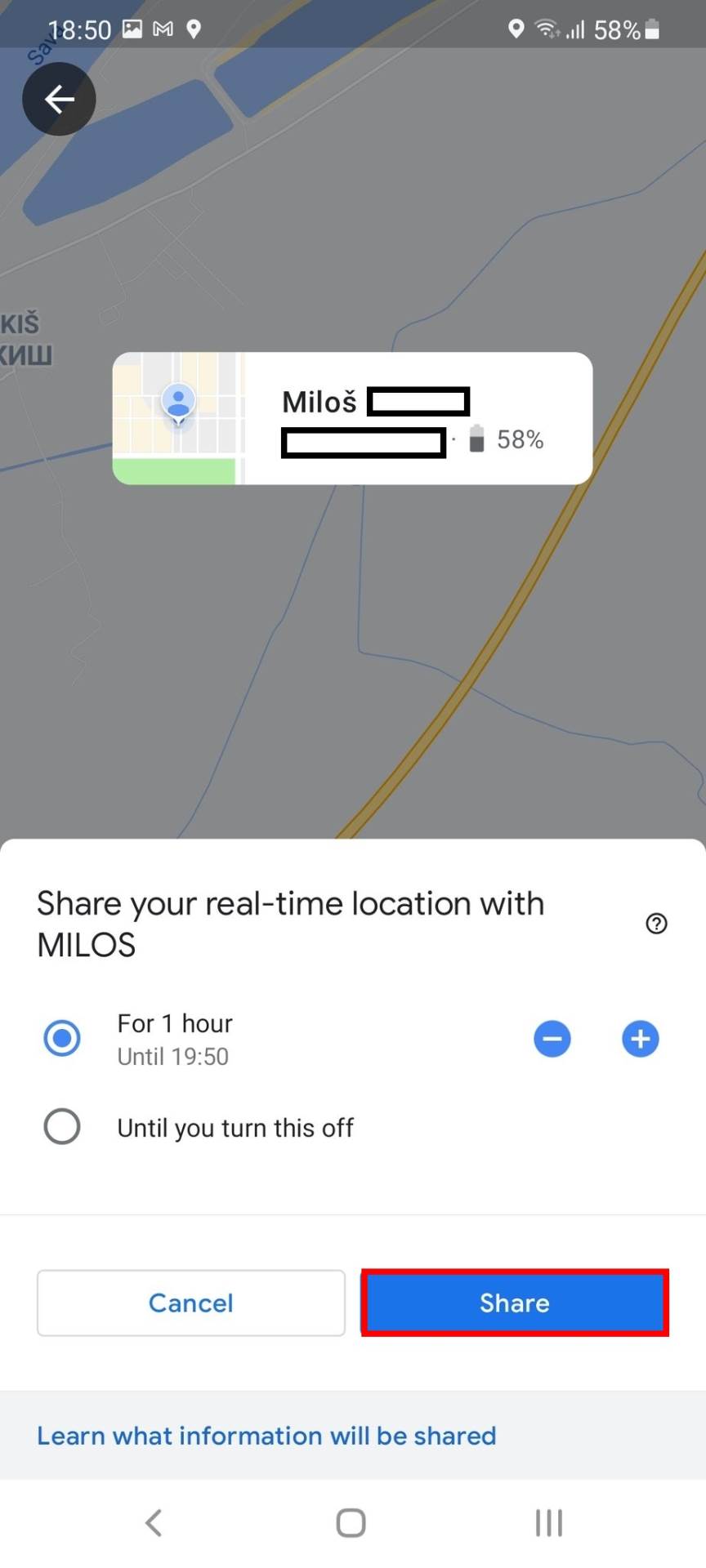Select 'Until you turn this off' option

pos(61,1126)
